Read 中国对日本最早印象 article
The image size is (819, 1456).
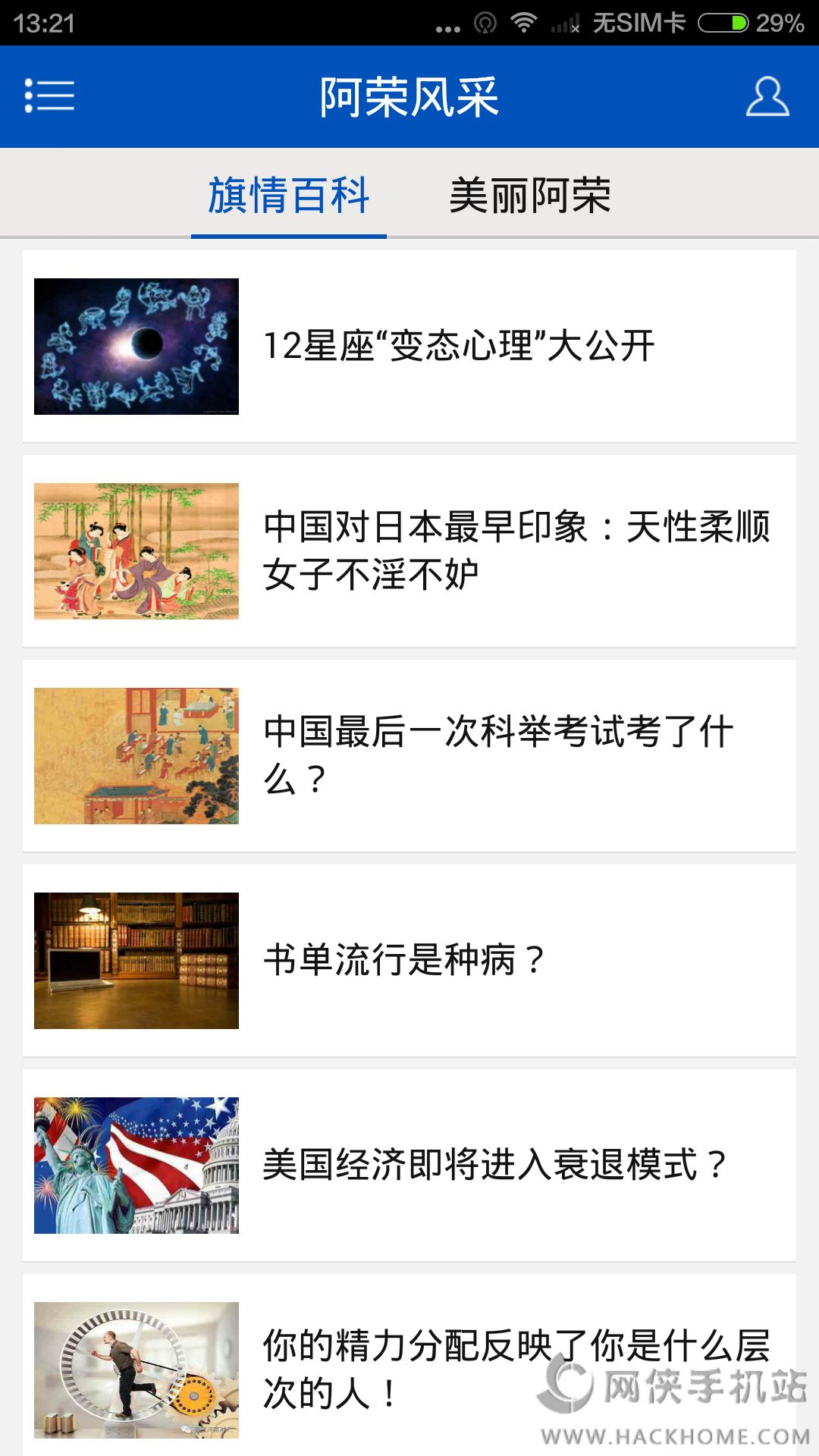[x=409, y=551]
